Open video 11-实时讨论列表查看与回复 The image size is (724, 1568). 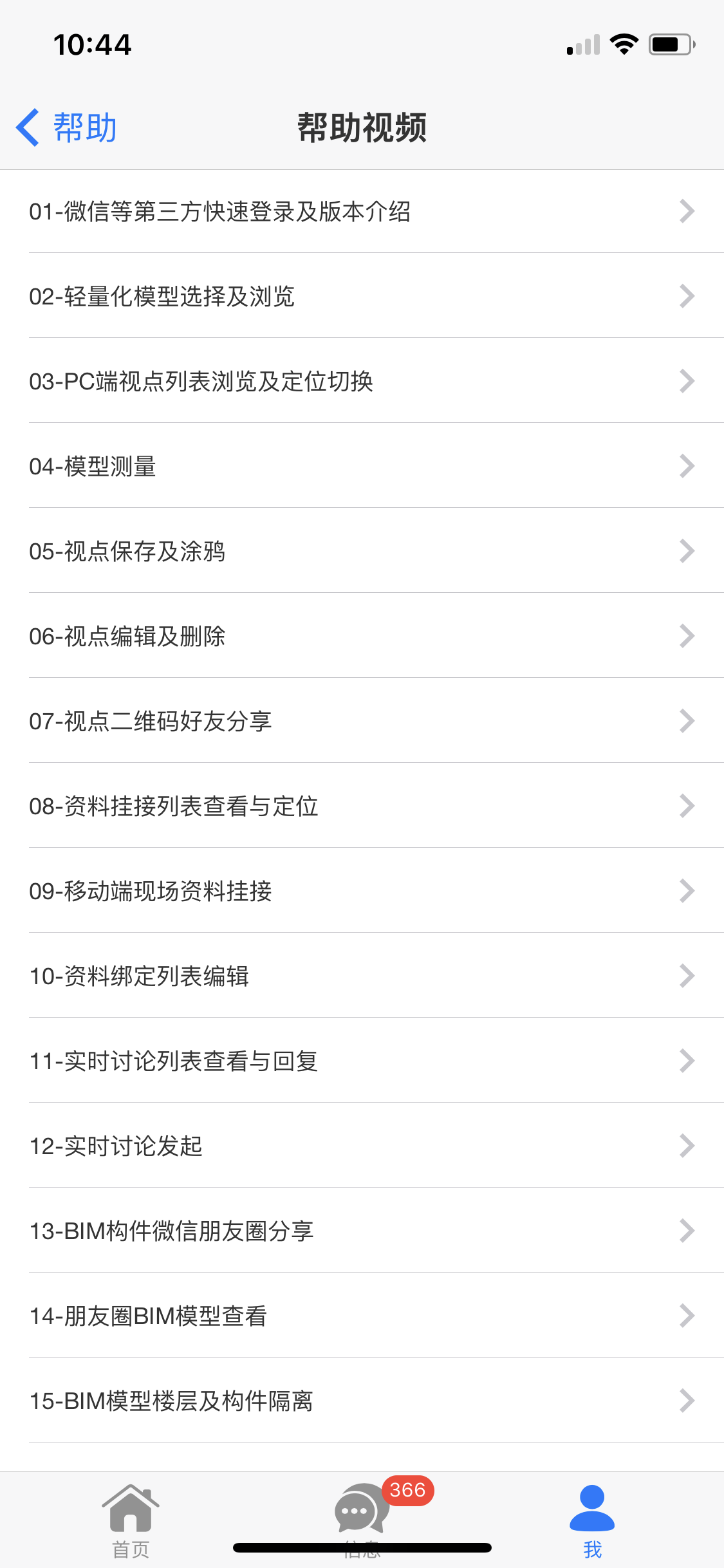click(x=362, y=1061)
